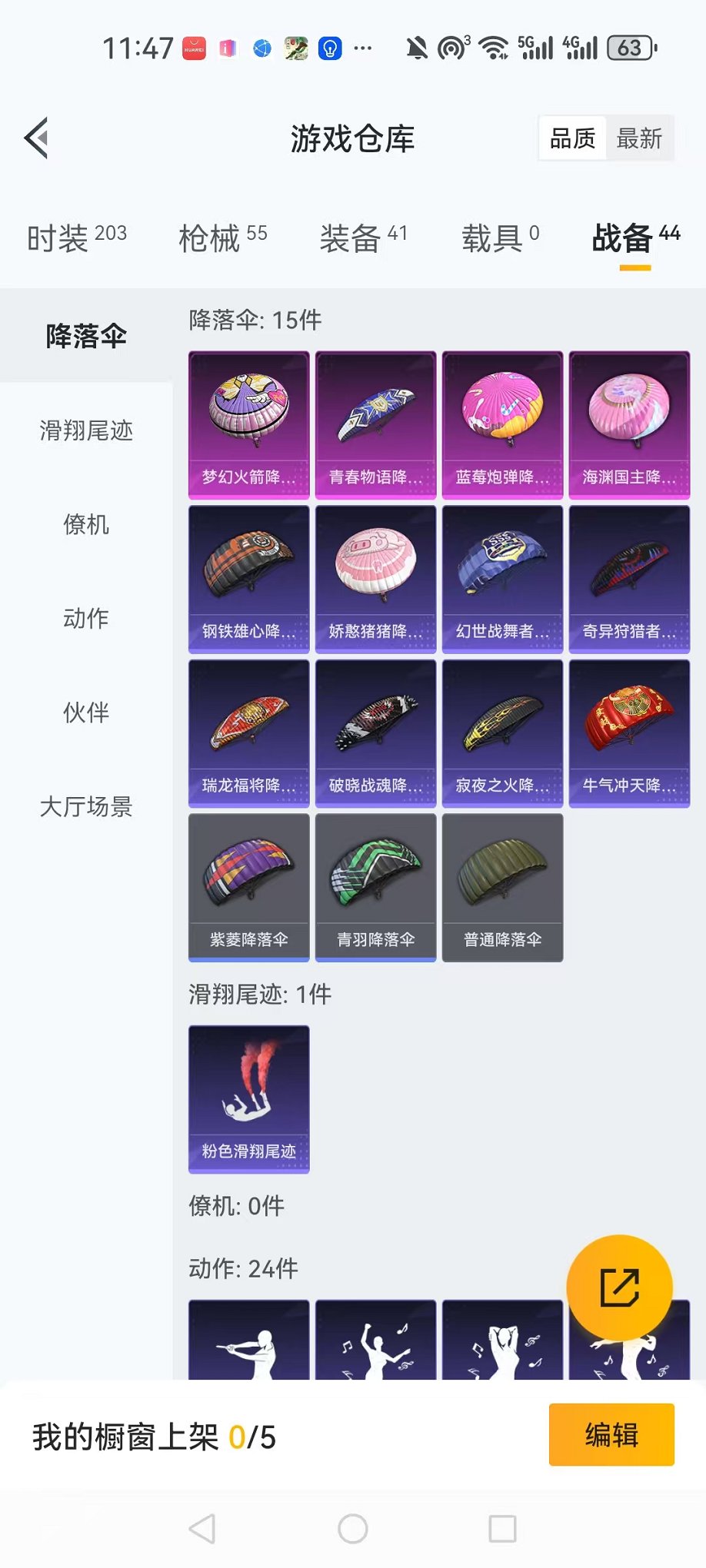Switch sorting to 品质
This screenshot has width=706, height=1568.
(571, 138)
